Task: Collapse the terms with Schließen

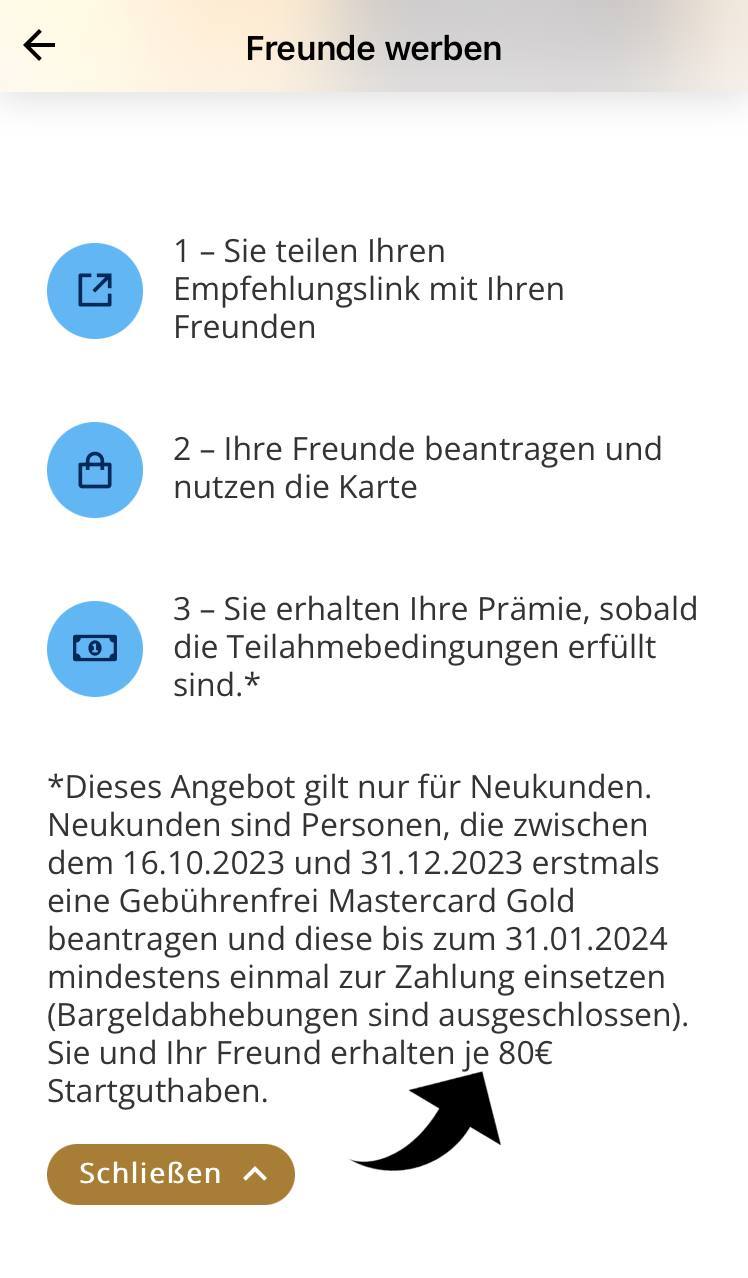Action: tap(171, 1174)
